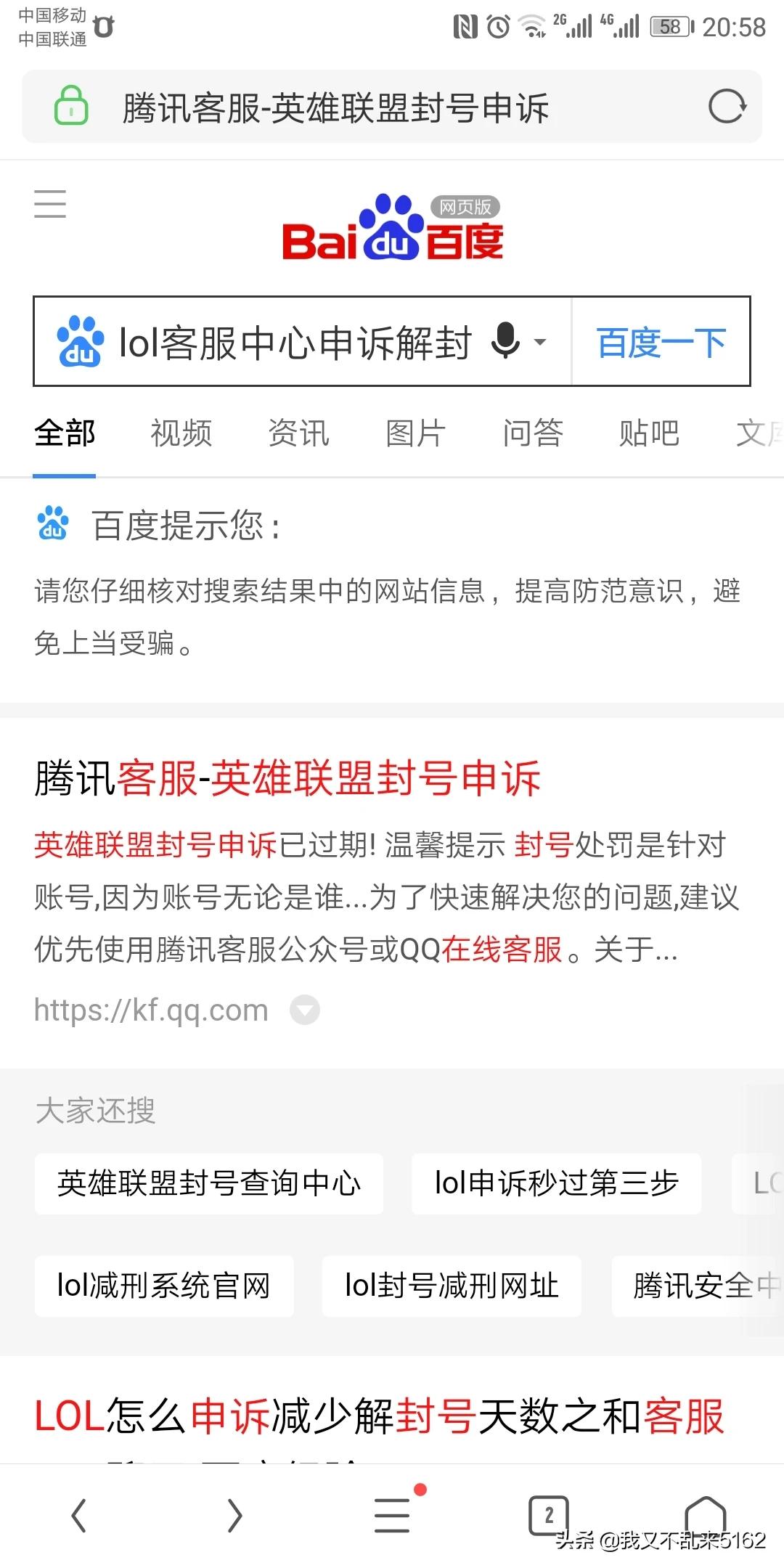
Task: Open the hamburger menu beside Baidu logo
Action: tap(50, 203)
